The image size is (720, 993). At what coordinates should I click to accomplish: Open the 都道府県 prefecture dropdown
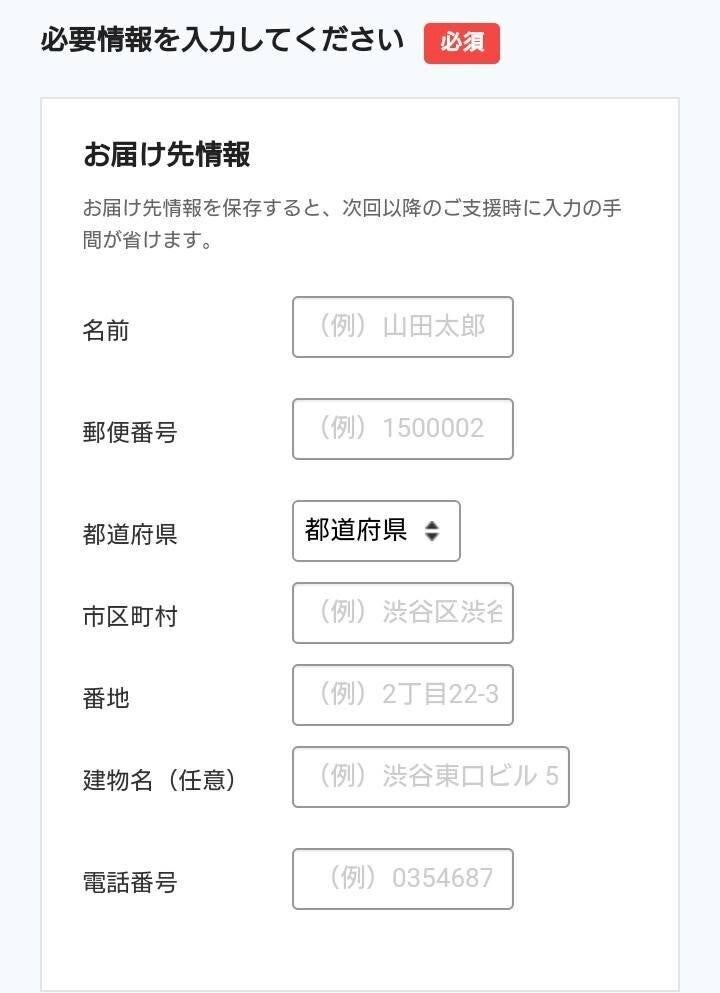[376, 531]
